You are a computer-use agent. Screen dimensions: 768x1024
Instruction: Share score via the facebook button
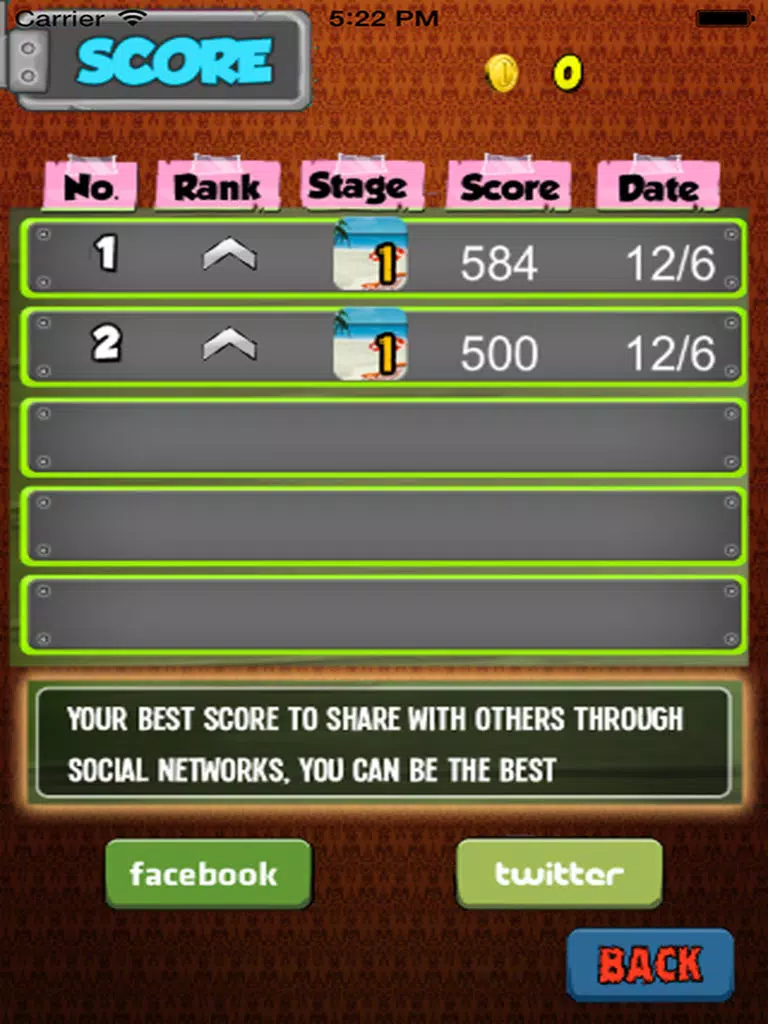click(208, 874)
